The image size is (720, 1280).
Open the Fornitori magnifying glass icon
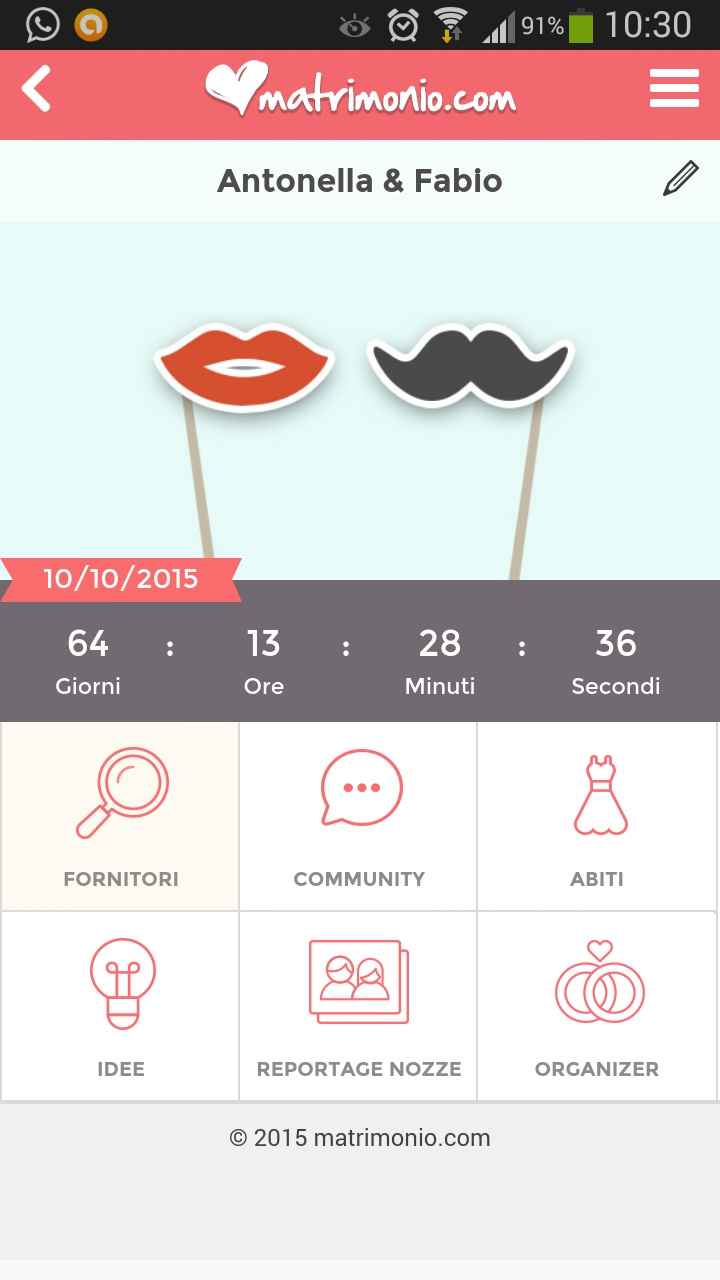pyautogui.click(x=119, y=790)
